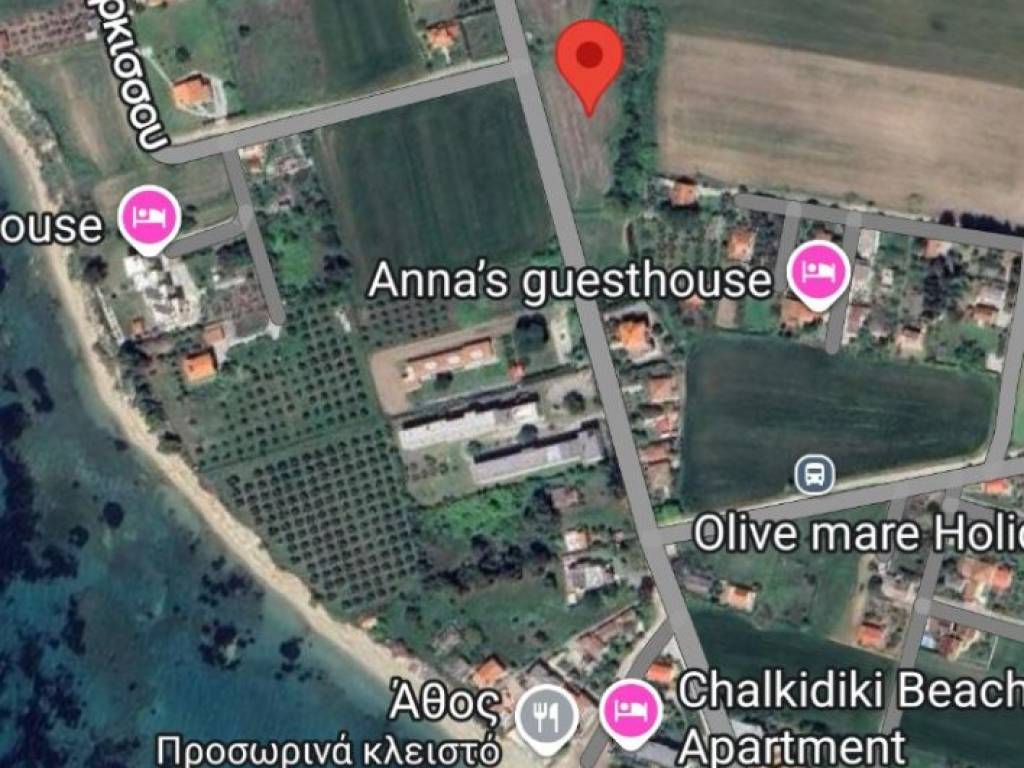Open Anna's guesthouse hotel marker
The image size is (1024, 768).
pos(819,273)
